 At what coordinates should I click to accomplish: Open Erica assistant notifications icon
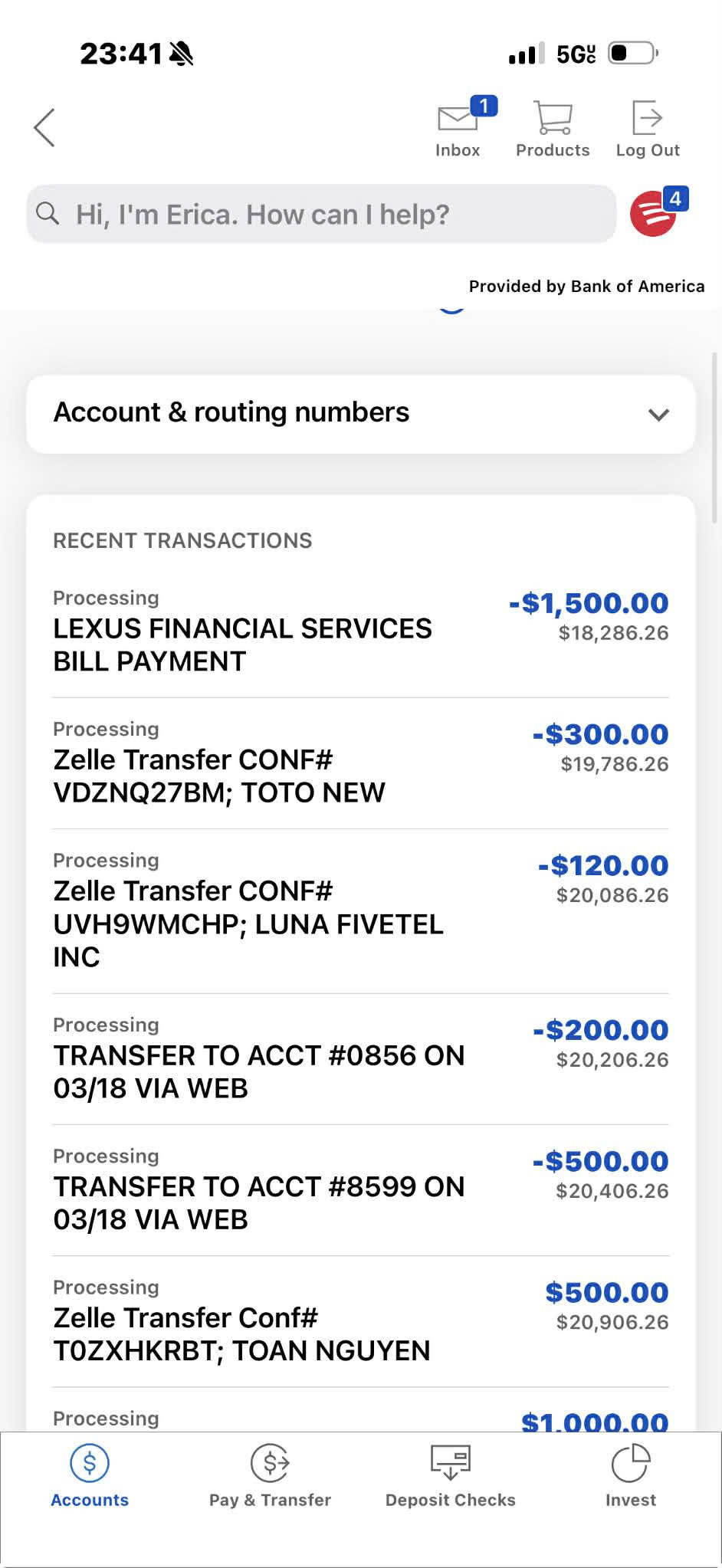click(x=655, y=213)
